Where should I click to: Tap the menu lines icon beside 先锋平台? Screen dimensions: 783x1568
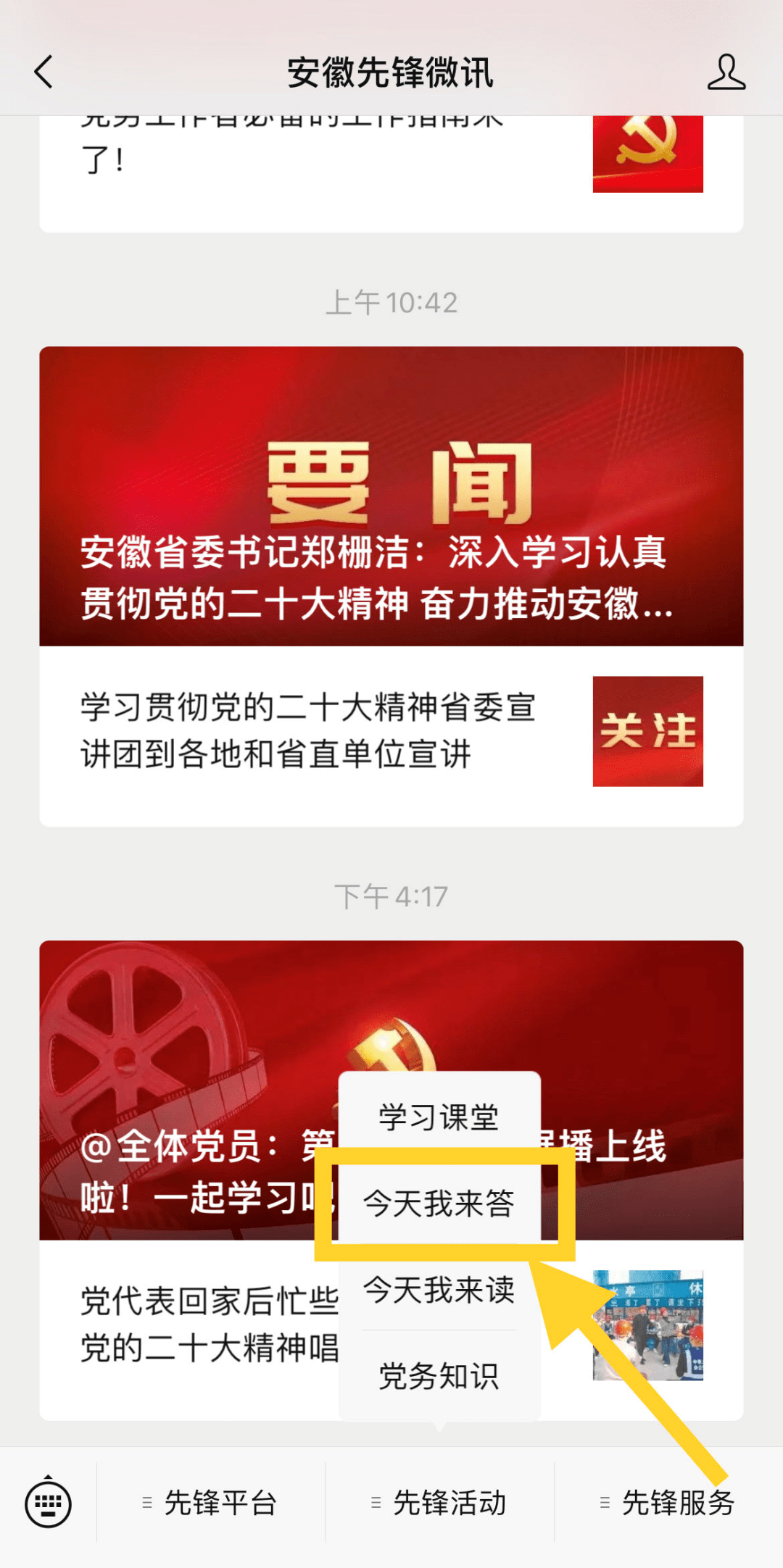point(147,1504)
